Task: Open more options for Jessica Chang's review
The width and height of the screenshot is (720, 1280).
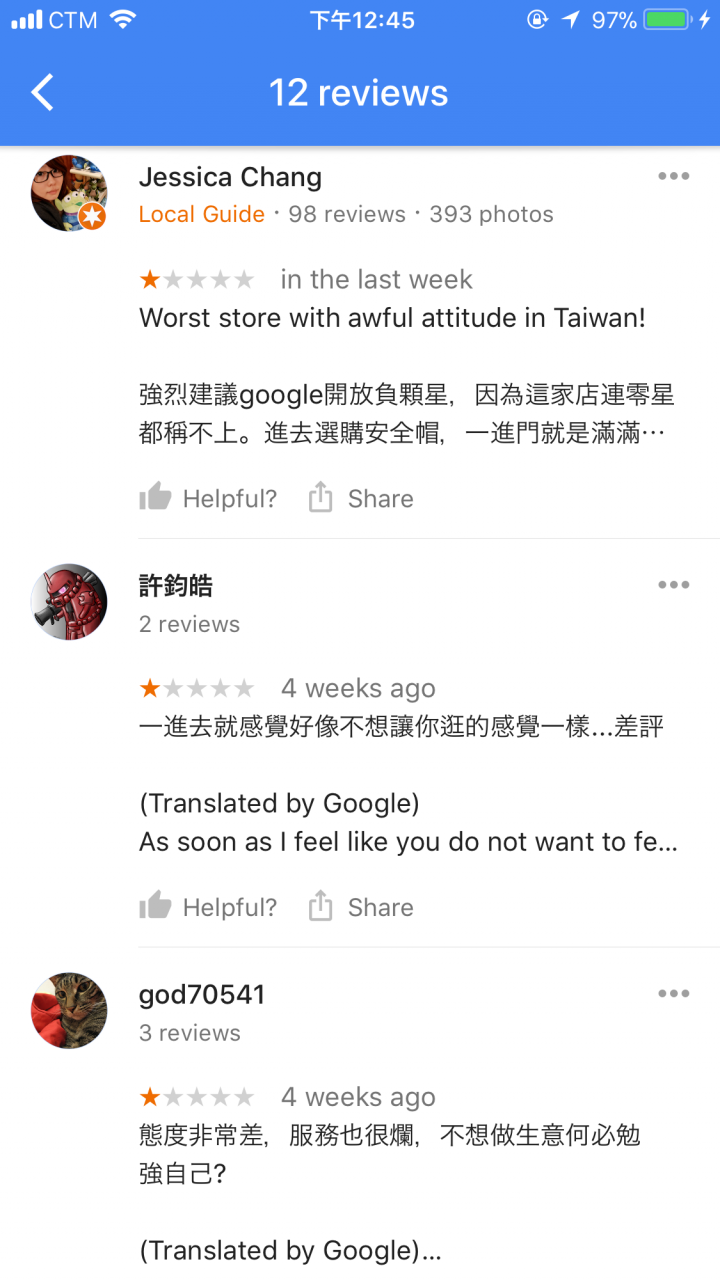Action: (x=673, y=177)
